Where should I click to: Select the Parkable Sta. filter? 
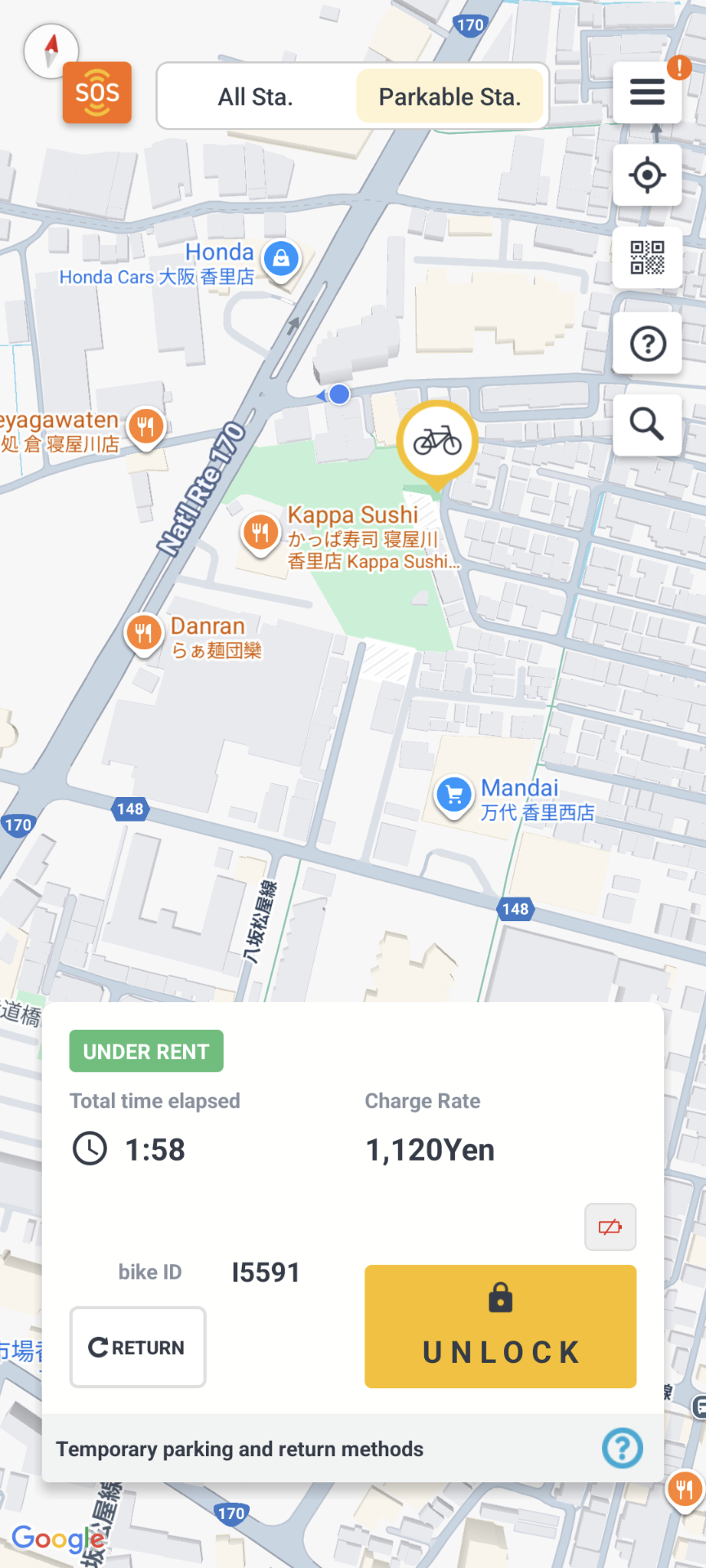[x=449, y=97]
